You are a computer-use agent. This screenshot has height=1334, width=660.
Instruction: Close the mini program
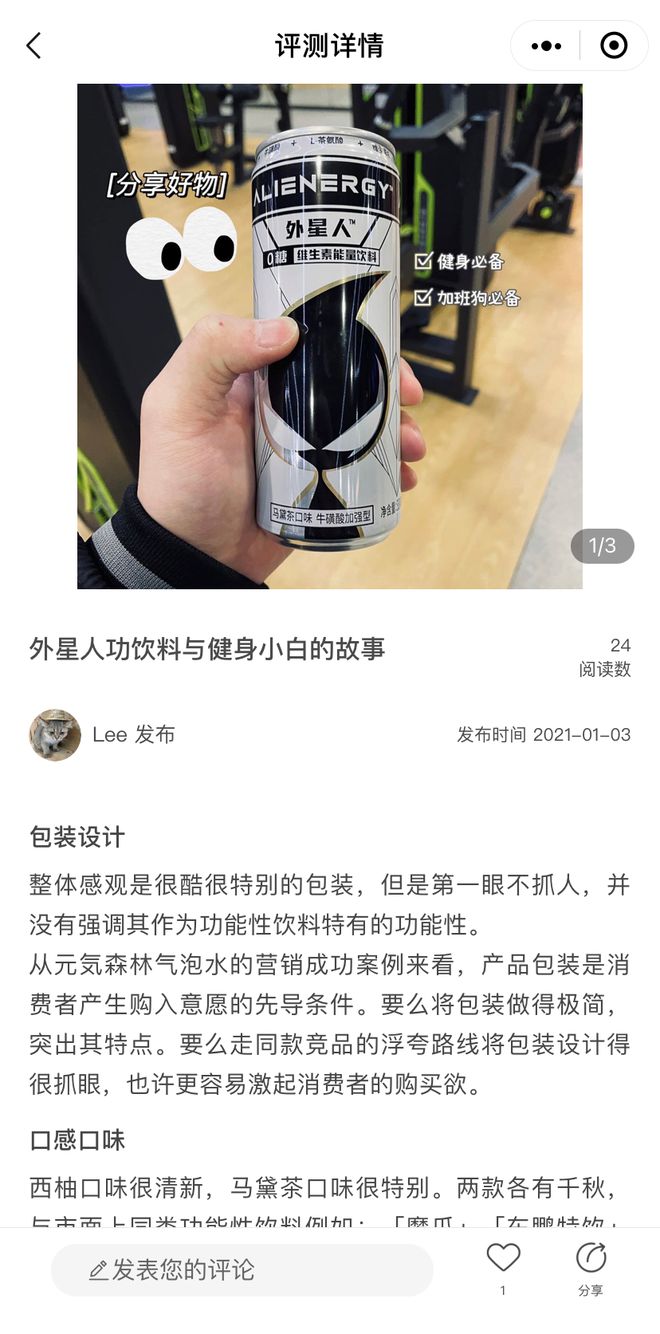pos(613,46)
